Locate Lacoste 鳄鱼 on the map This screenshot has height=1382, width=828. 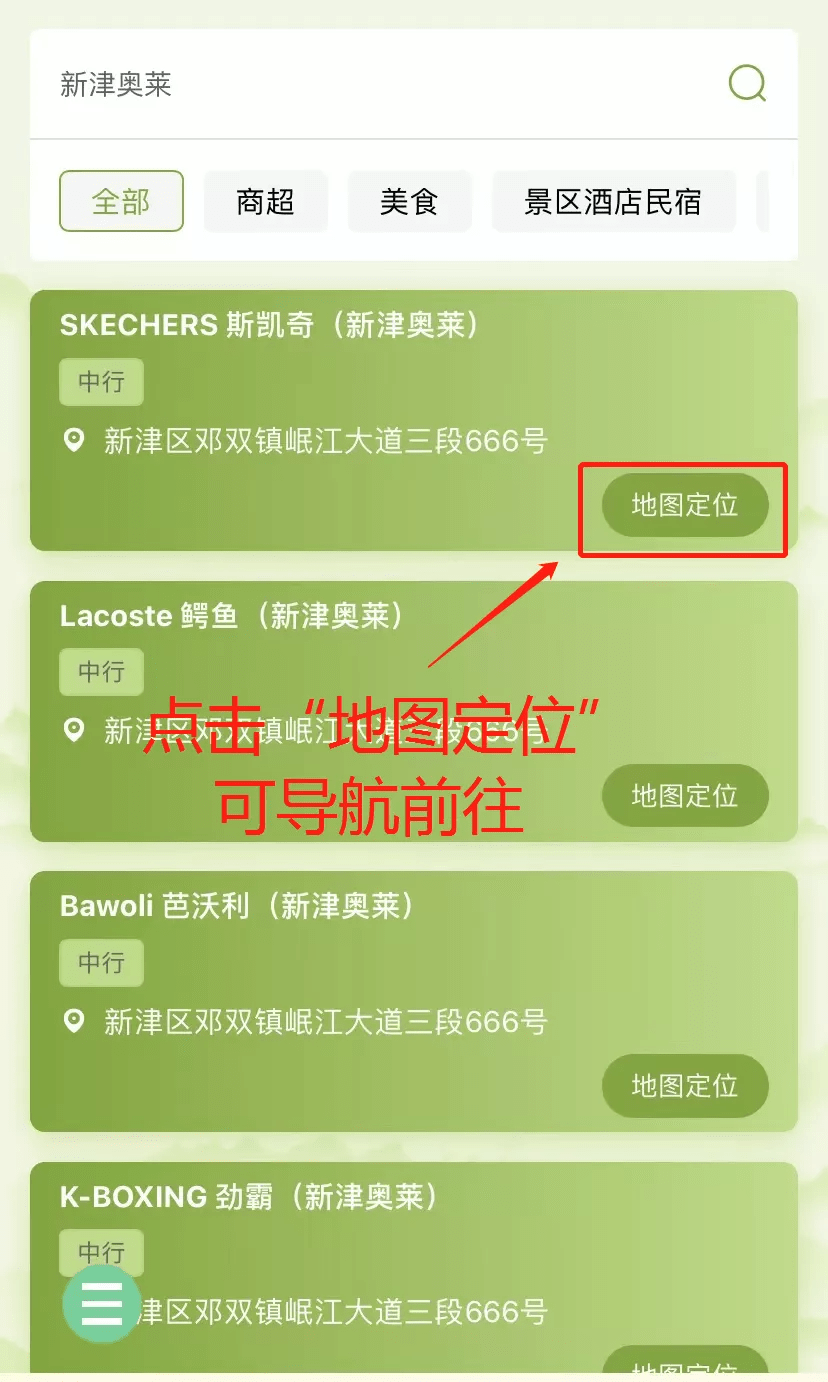pos(685,796)
